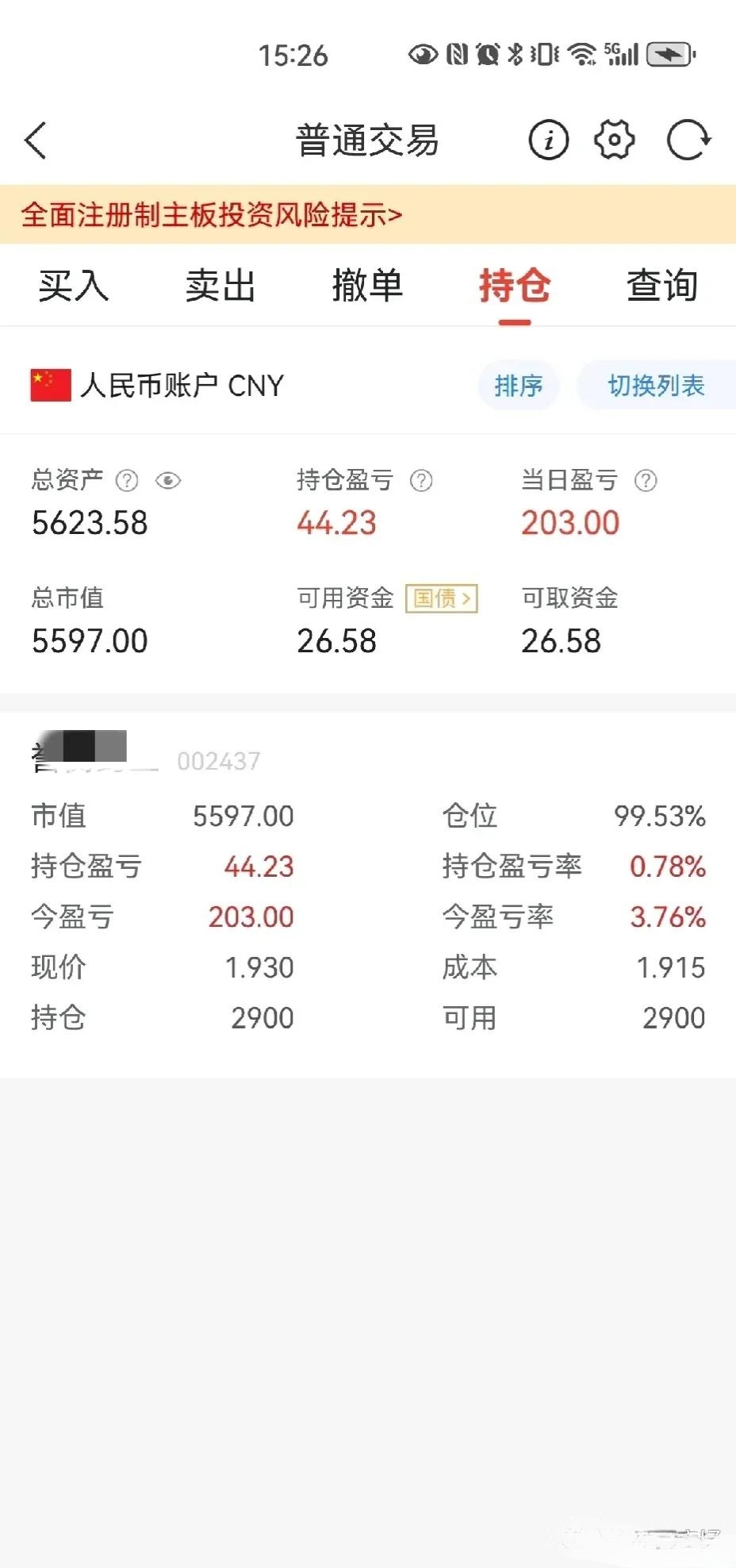The height and width of the screenshot is (1568, 736).
Task: Toggle the eye icon to hide total assets
Action: point(168,481)
